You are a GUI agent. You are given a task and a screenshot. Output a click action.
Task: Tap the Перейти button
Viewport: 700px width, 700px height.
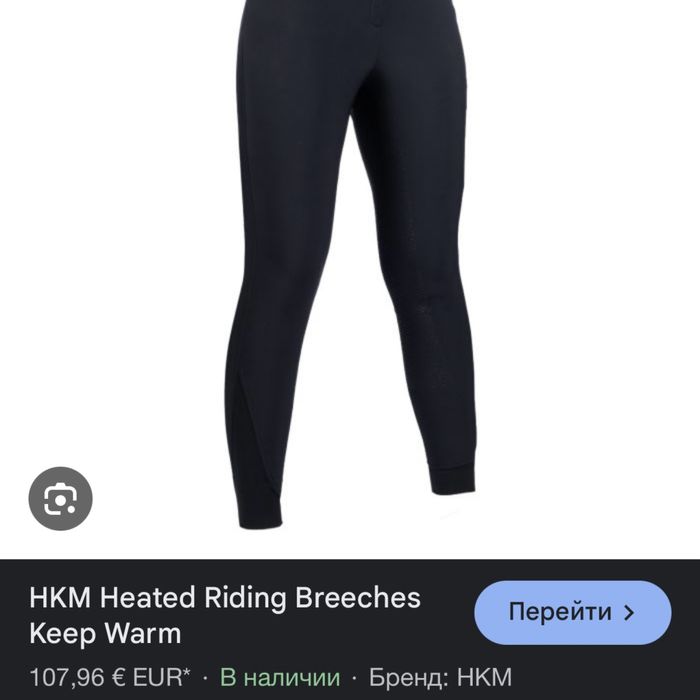(x=572, y=613)
